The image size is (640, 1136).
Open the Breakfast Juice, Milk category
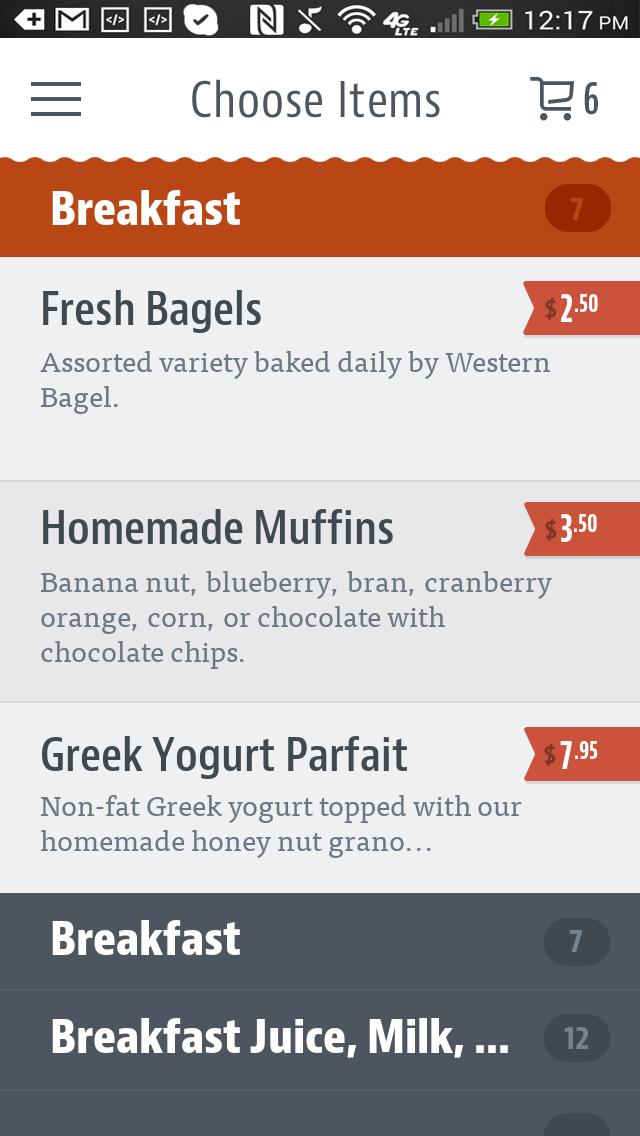pyautogui.click(x=320, y=1038)
